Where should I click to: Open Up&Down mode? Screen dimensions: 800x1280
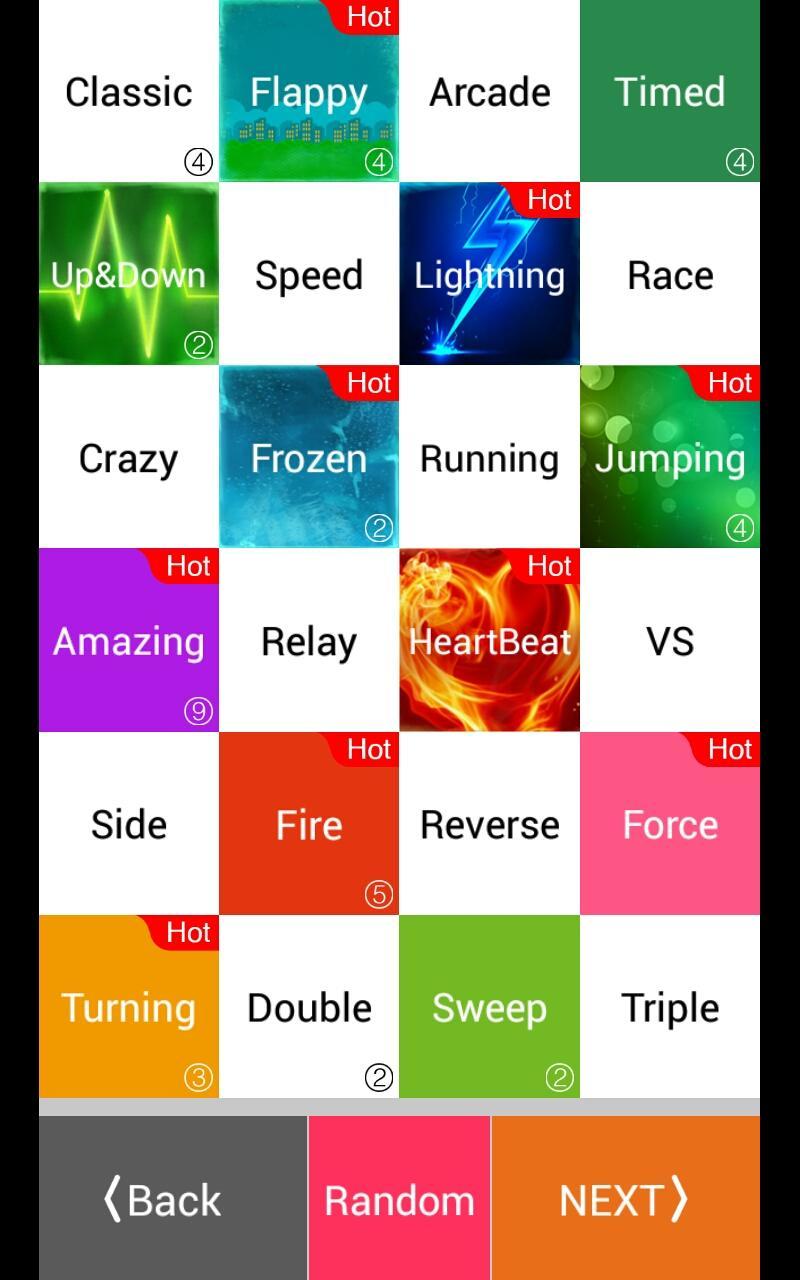[128, 274]
